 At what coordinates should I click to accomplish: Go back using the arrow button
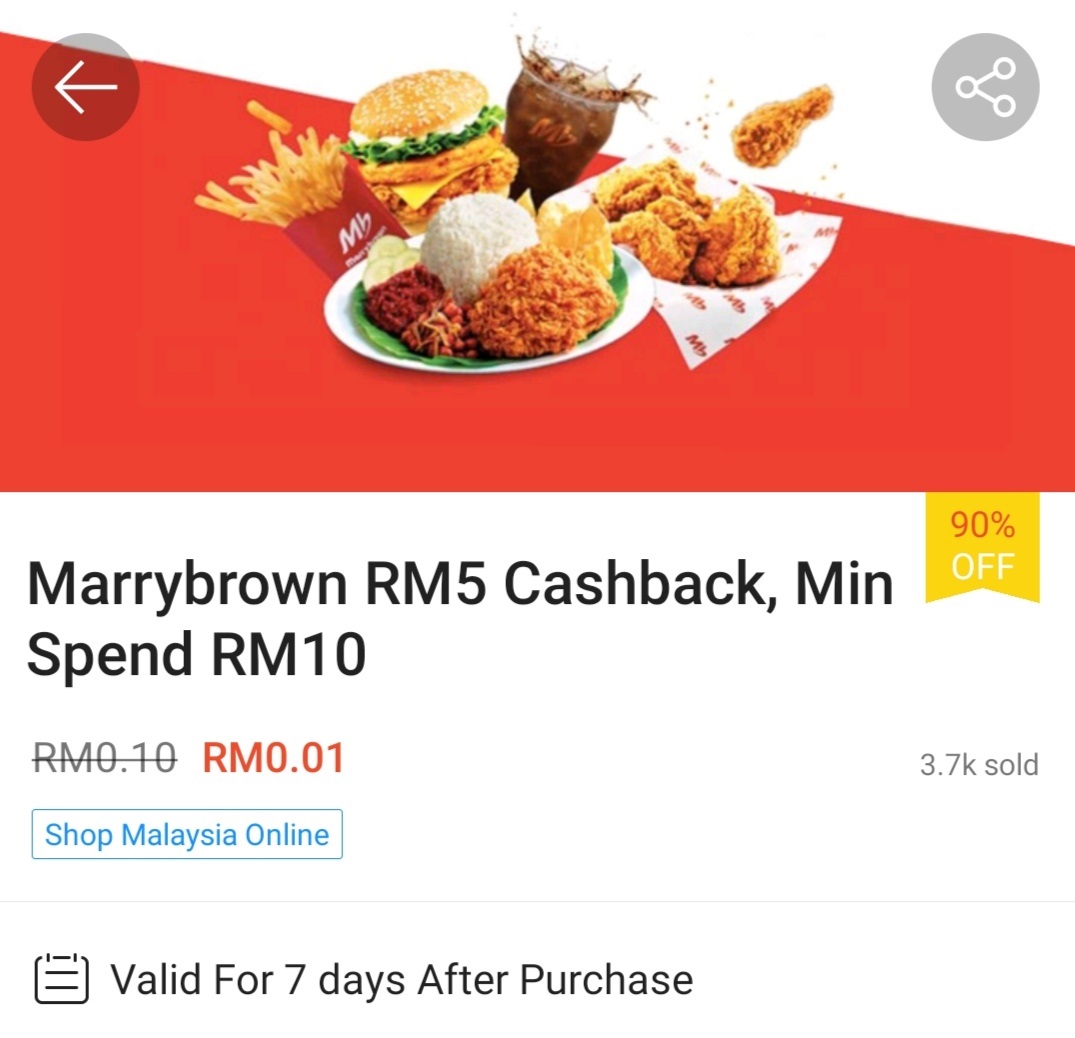point(85,87)
